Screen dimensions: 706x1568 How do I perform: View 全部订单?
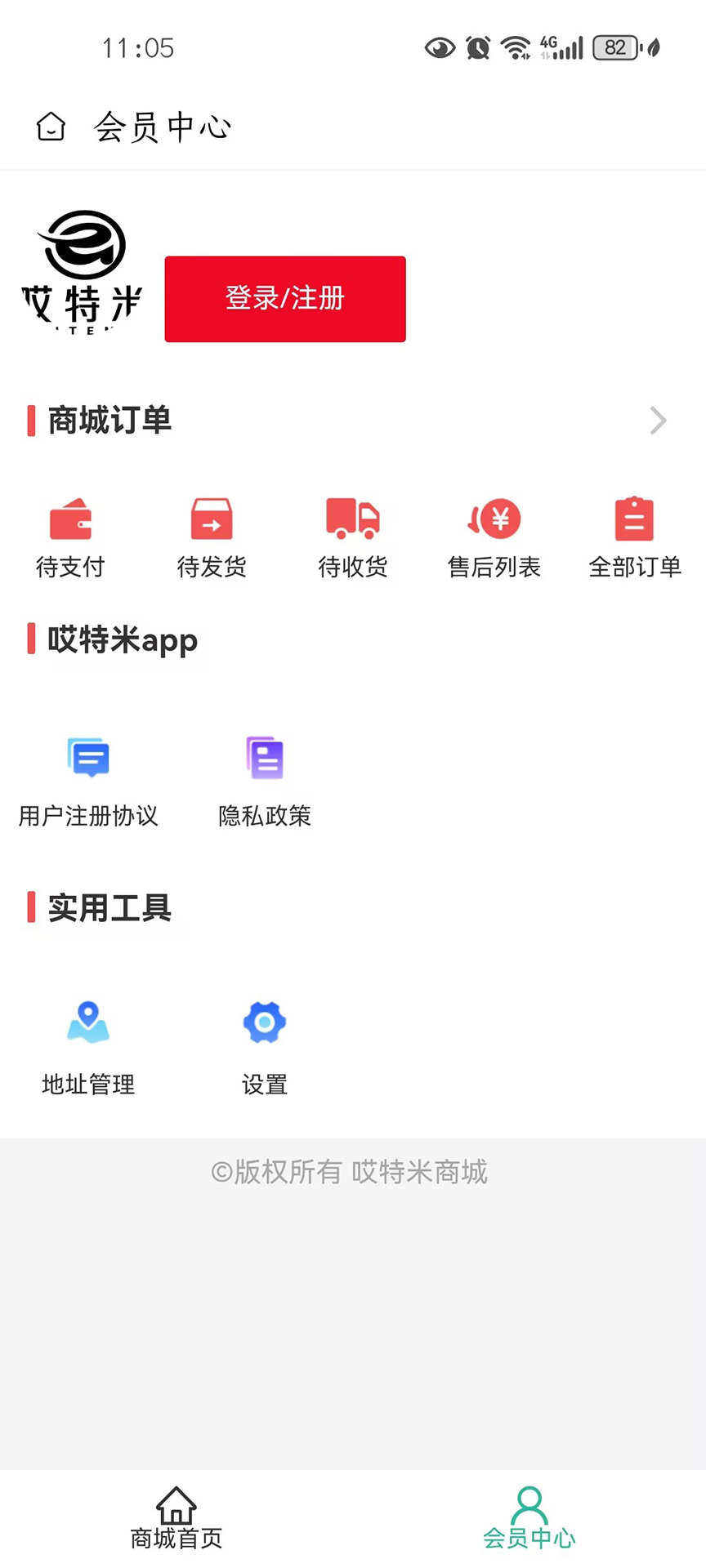(x=635, y=535)
